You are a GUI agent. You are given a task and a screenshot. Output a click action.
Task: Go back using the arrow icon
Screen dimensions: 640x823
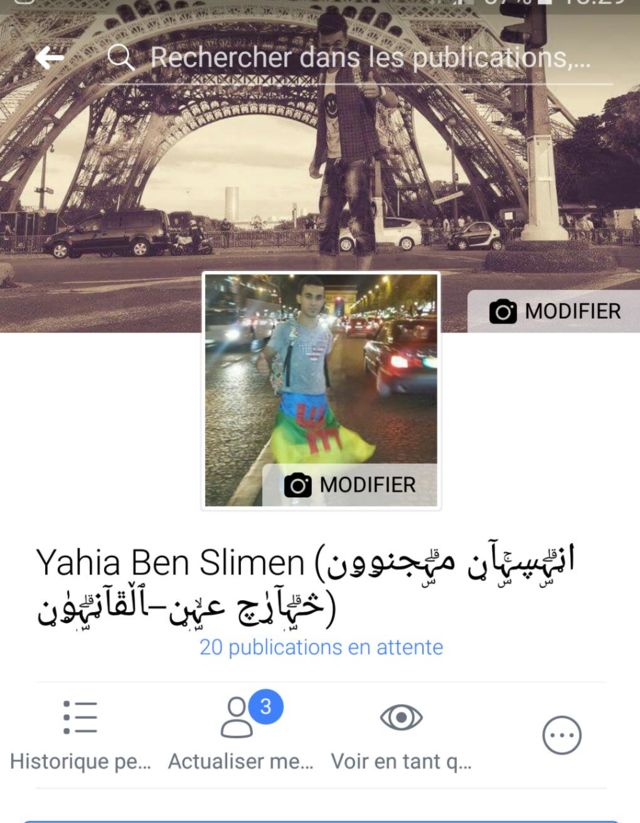49,58
